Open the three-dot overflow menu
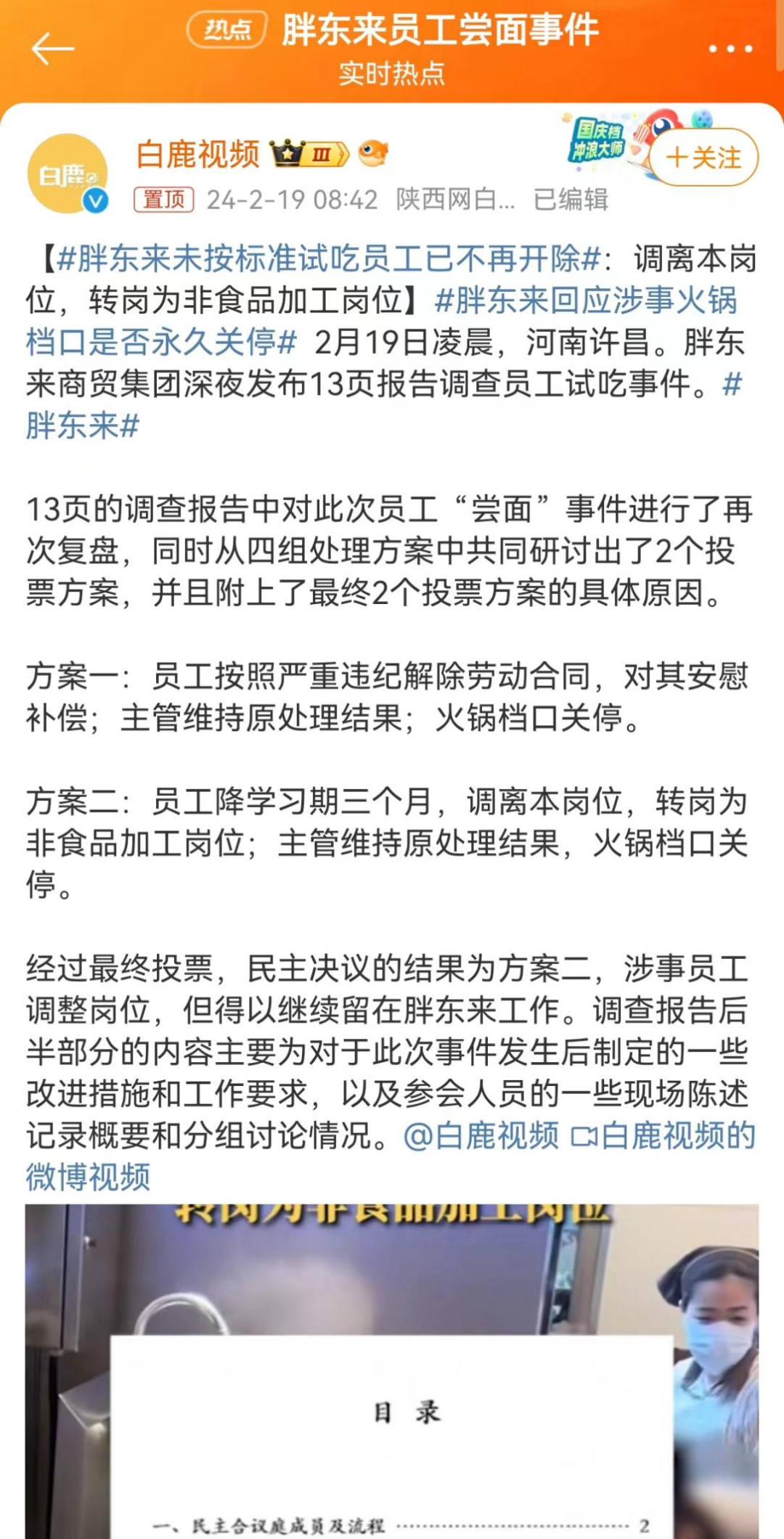 tap(730, 49)
